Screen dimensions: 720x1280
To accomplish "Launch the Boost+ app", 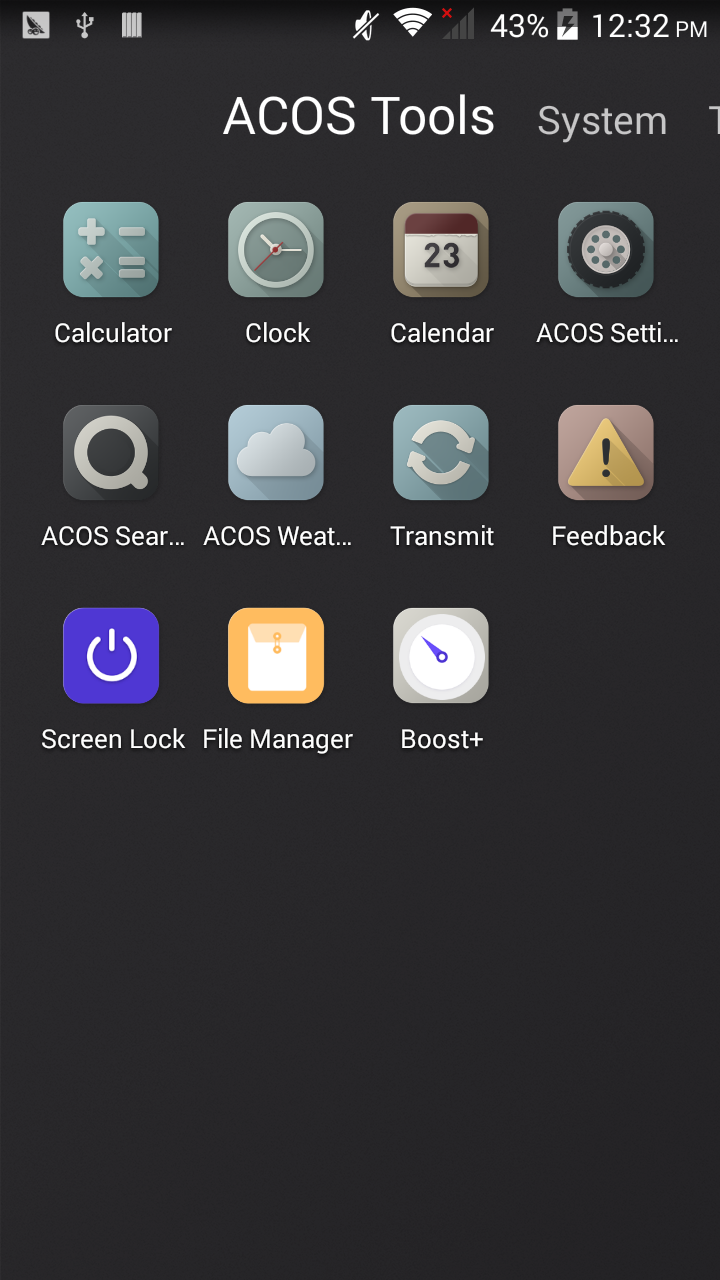I will 441,656.
